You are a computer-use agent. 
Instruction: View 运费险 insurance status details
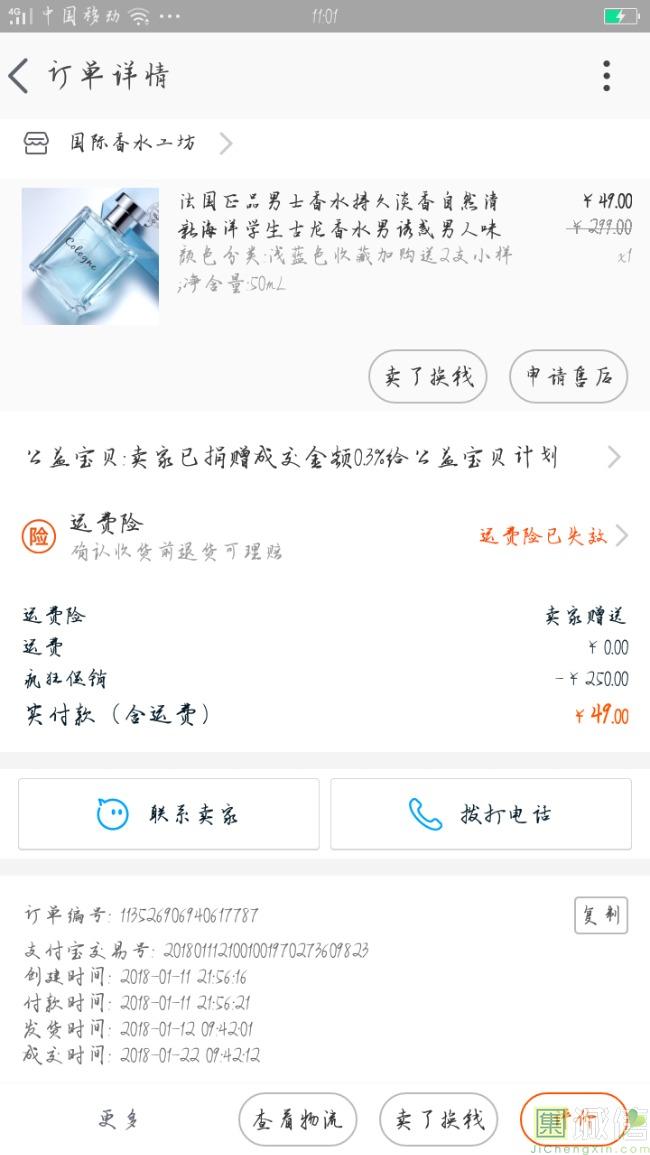[x=552, y=536]
